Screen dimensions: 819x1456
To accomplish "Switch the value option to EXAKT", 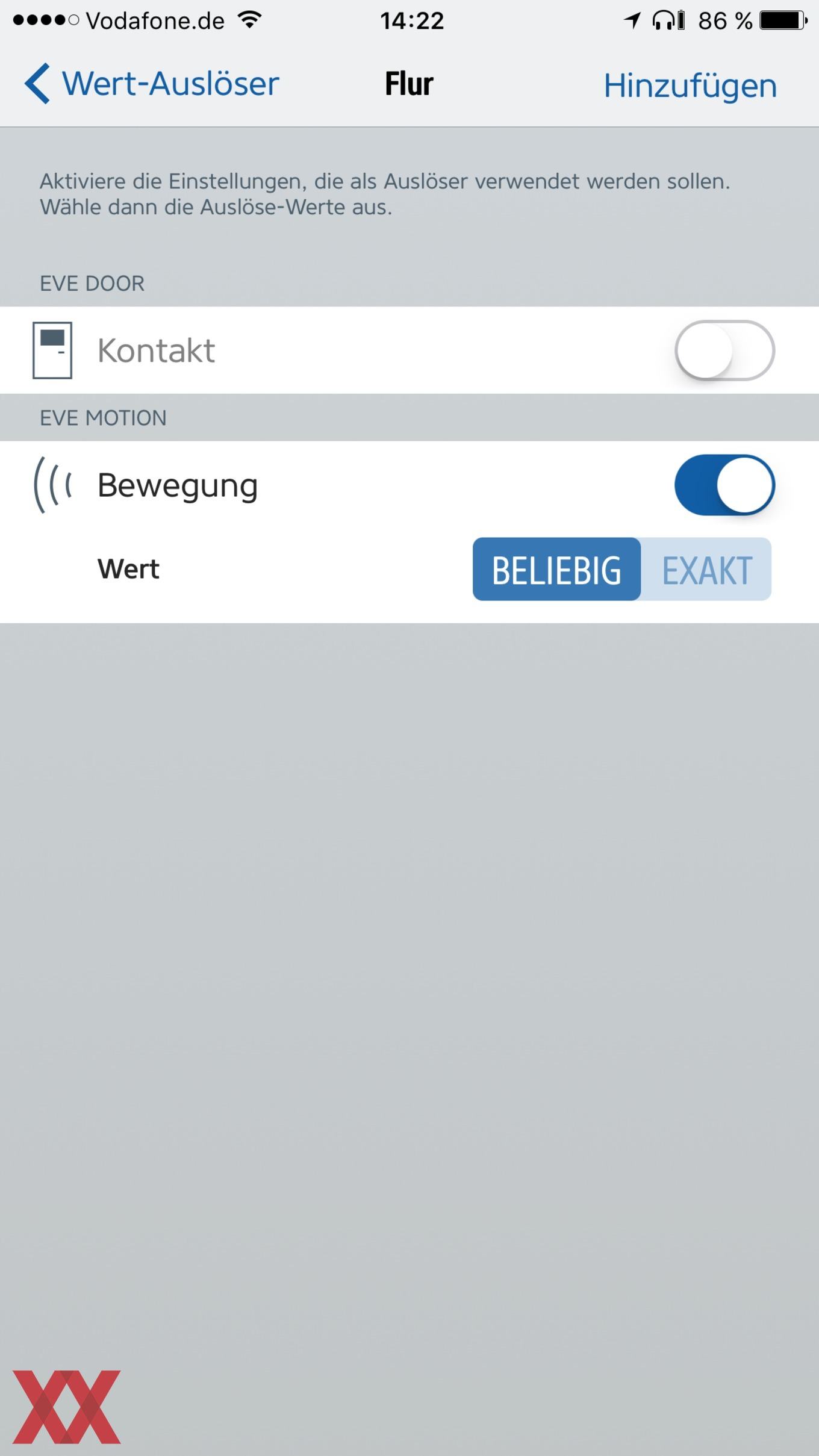I will [706, 569].
